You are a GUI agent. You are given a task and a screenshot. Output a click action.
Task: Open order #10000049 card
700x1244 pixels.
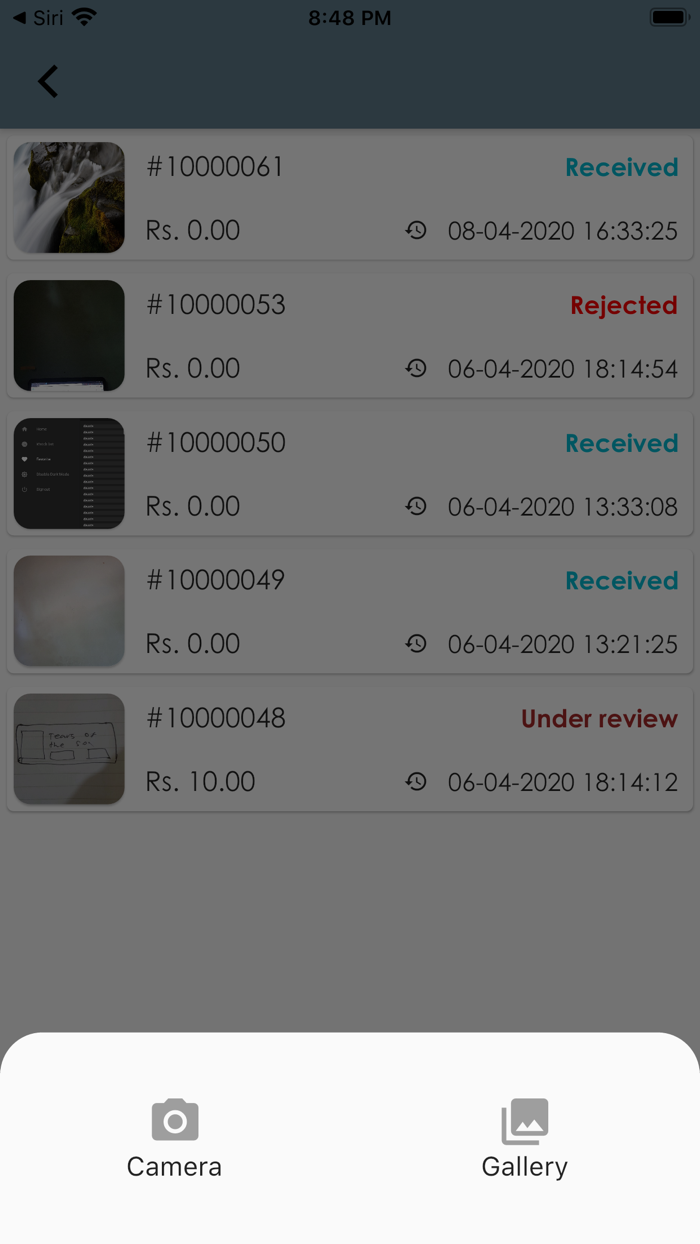click(349, 612)
